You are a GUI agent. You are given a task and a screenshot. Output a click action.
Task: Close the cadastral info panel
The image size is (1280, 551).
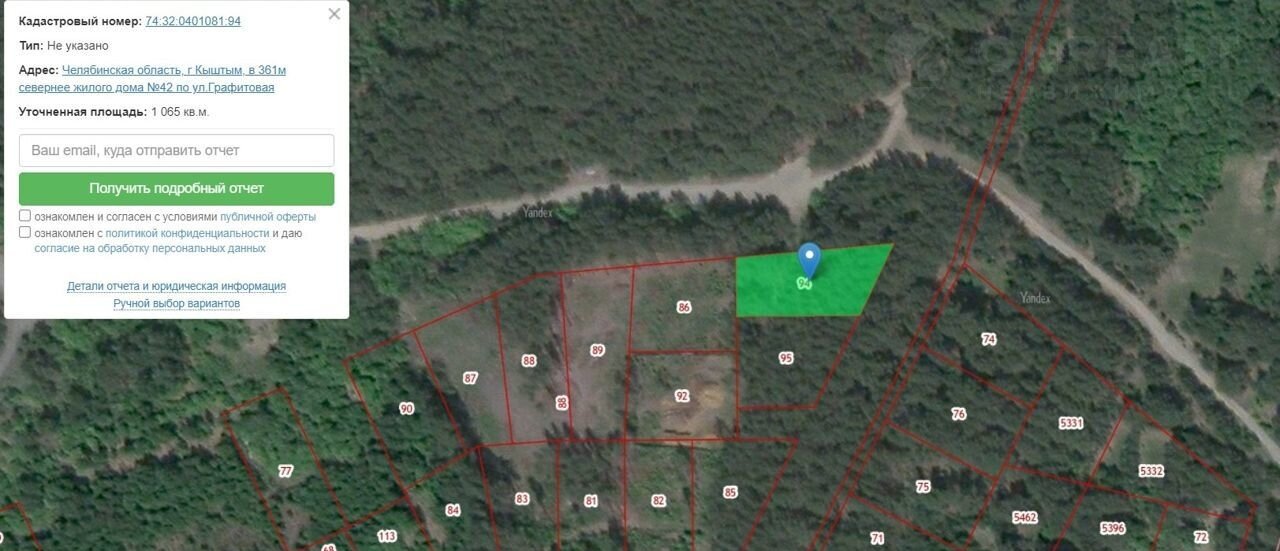click(334, 14)
